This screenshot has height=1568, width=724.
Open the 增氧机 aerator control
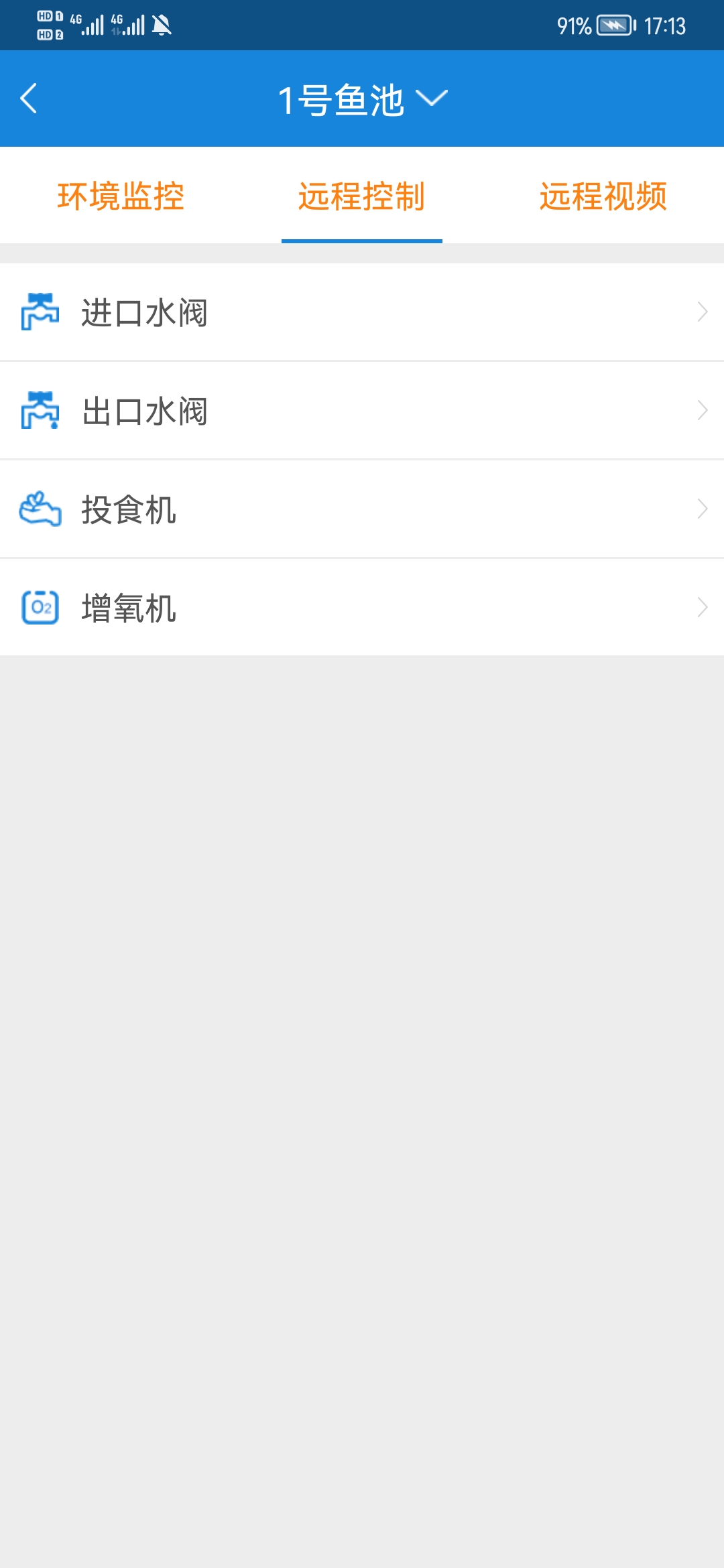362,608
